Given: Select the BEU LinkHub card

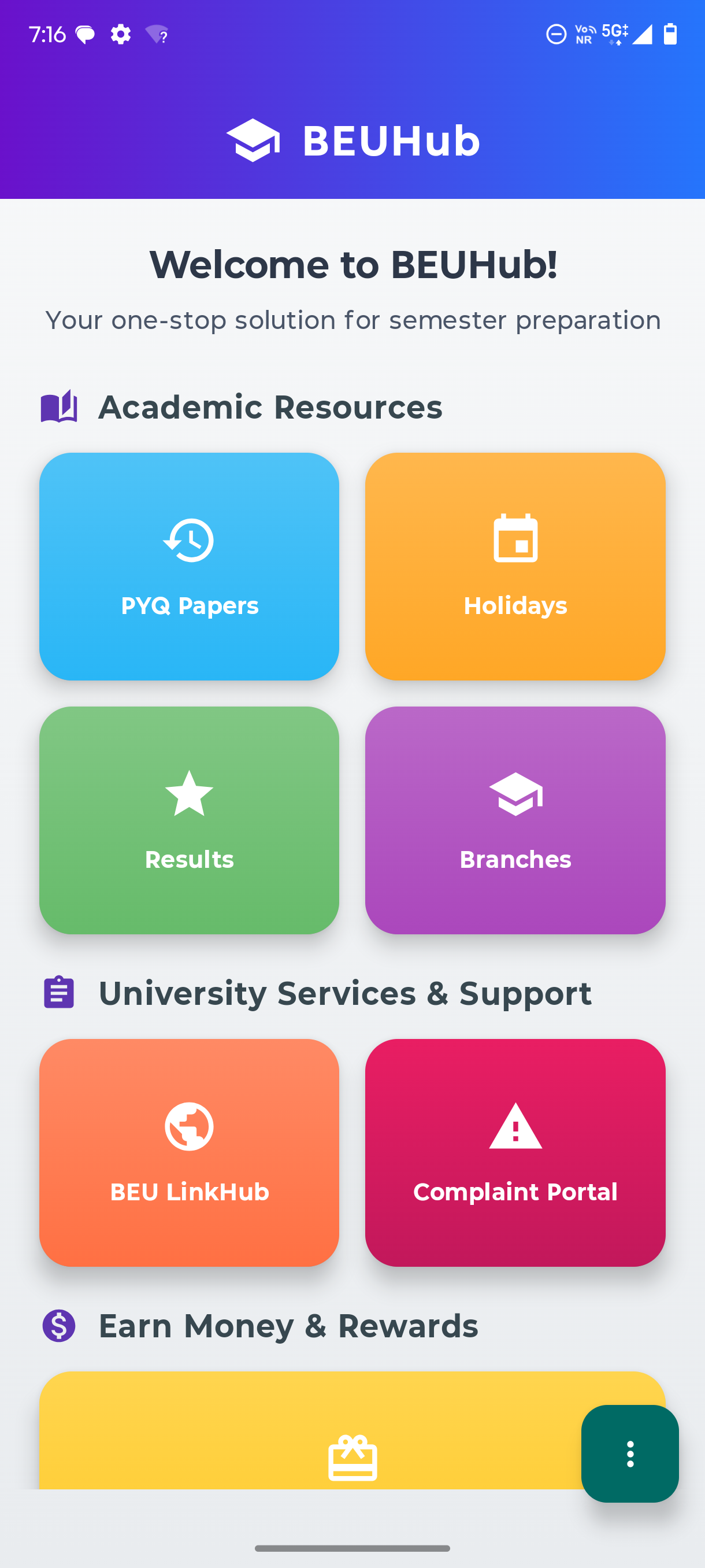Looking at the screenshot, I should click(188, 1156).
